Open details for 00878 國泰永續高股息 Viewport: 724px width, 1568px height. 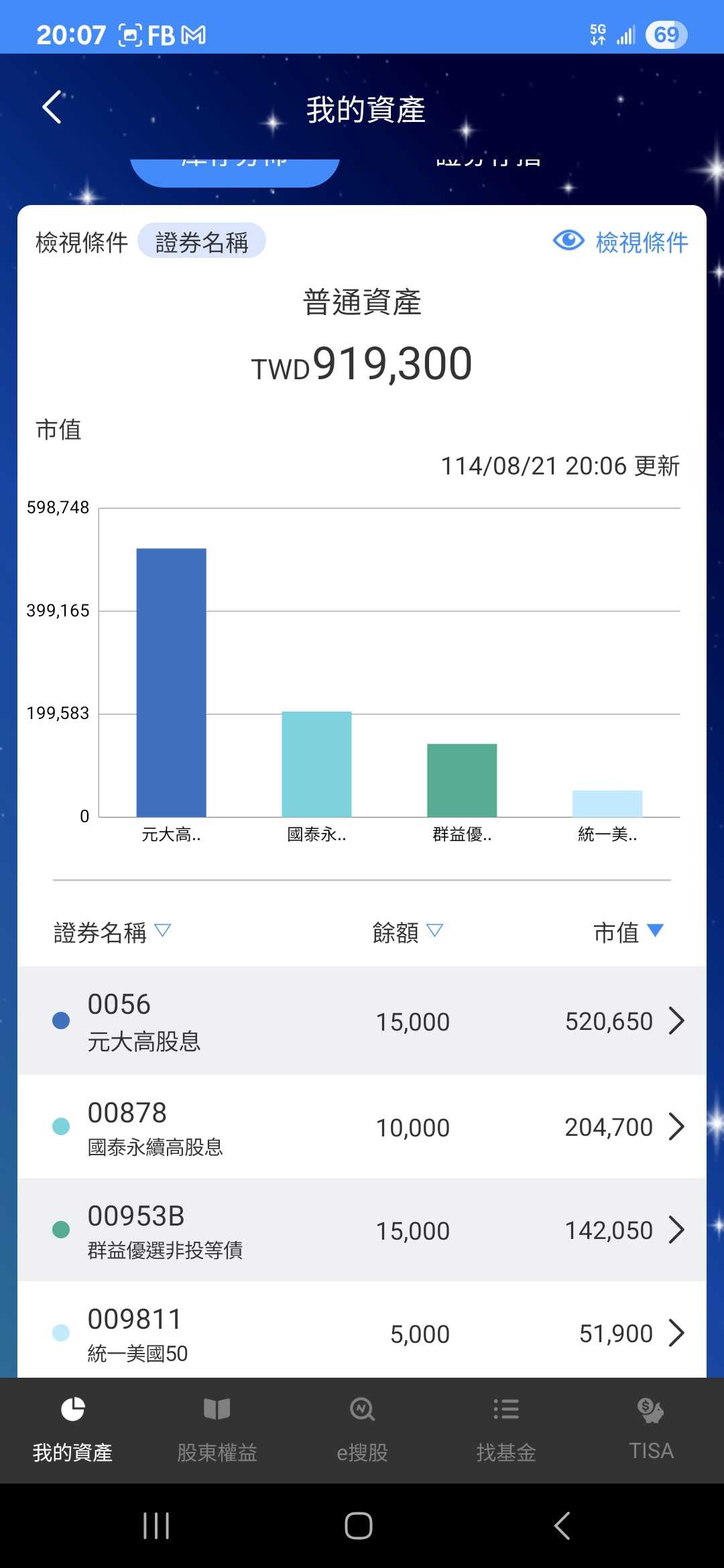point(362,1126)
